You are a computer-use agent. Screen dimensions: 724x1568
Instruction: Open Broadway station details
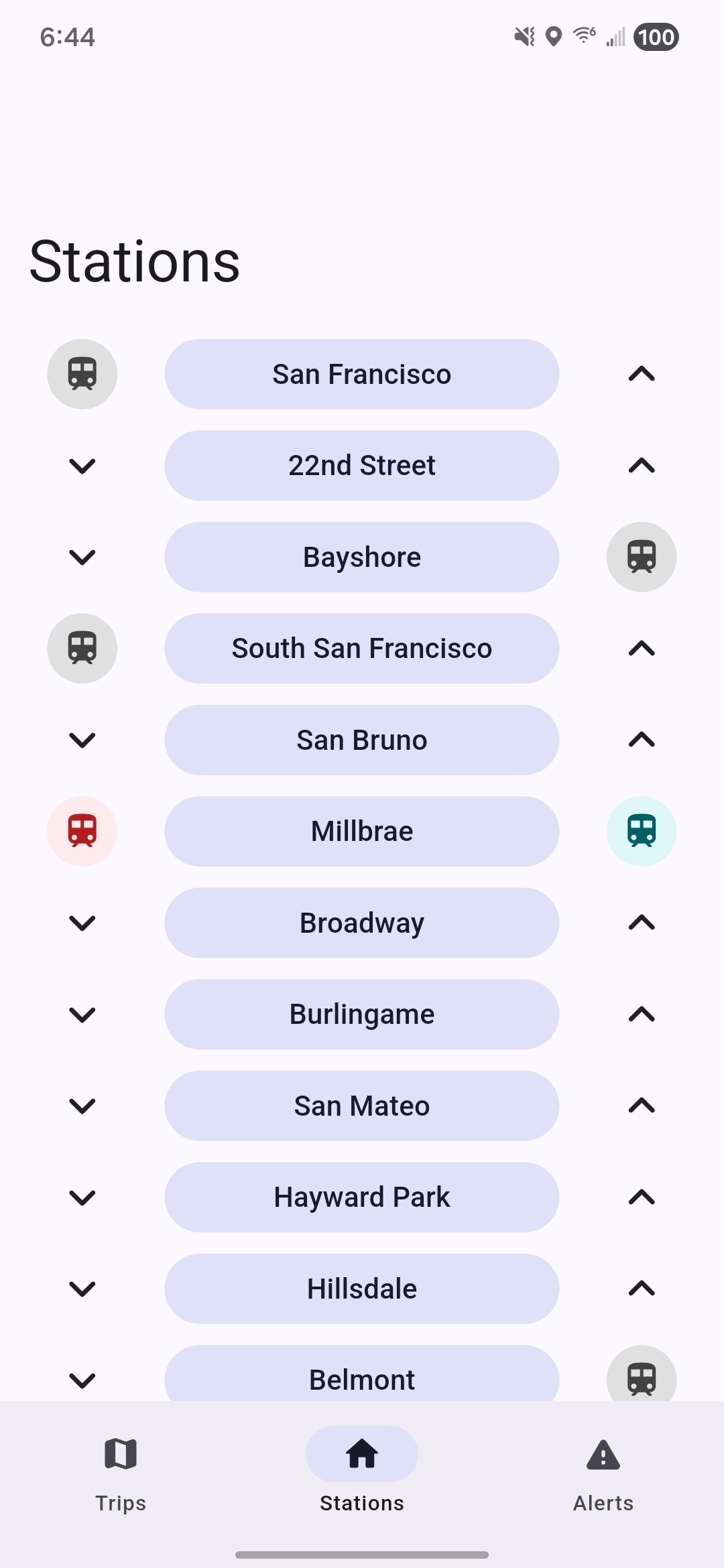tap(361, 923)
